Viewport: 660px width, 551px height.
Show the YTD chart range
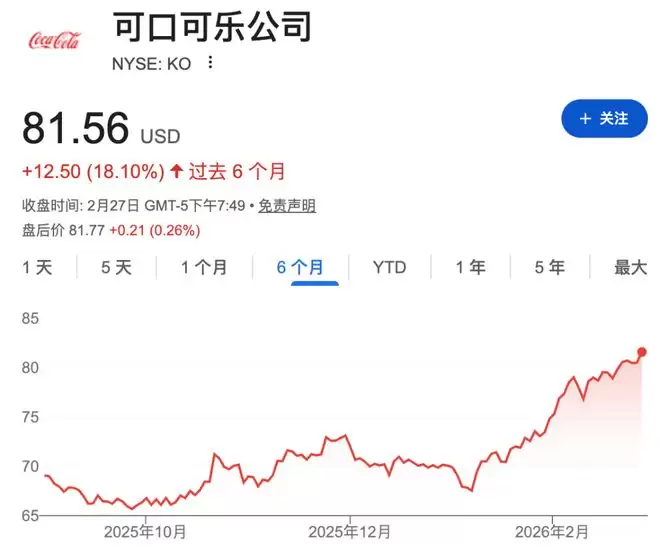pos(389,267)
